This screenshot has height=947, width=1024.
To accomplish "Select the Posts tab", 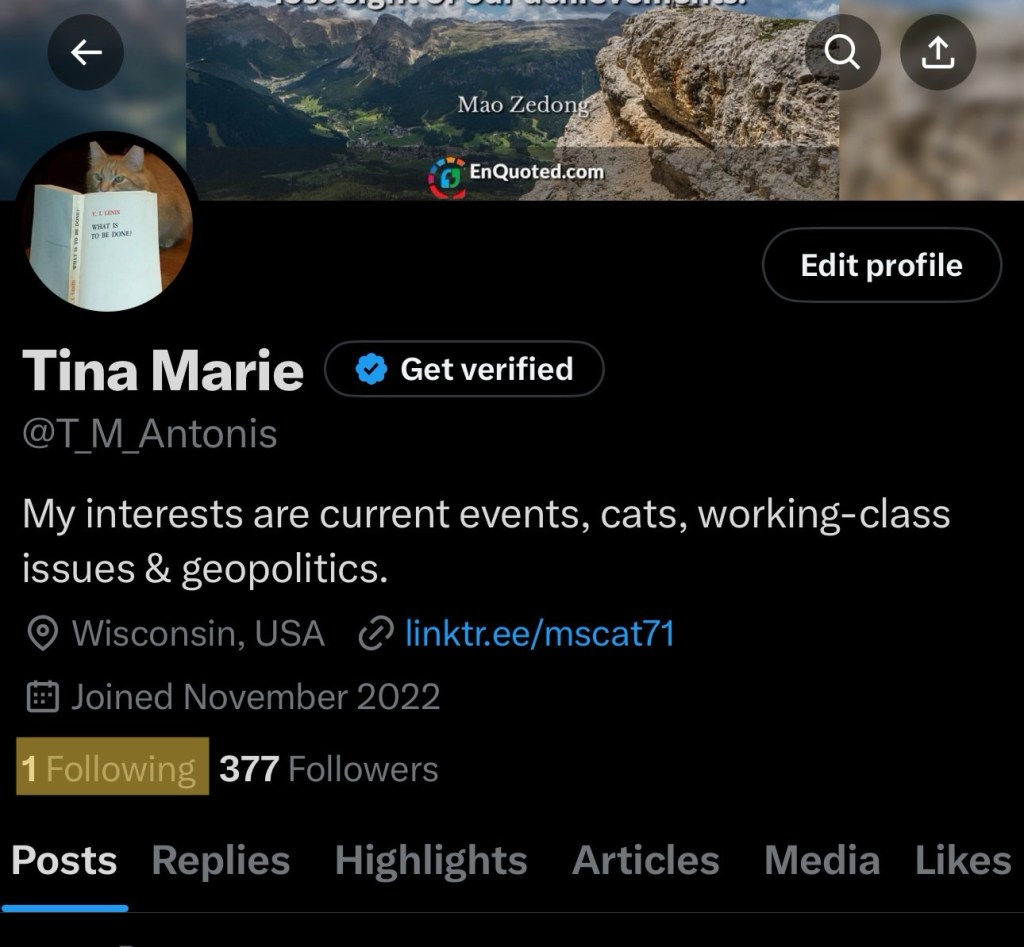I will tap(64, 860).
